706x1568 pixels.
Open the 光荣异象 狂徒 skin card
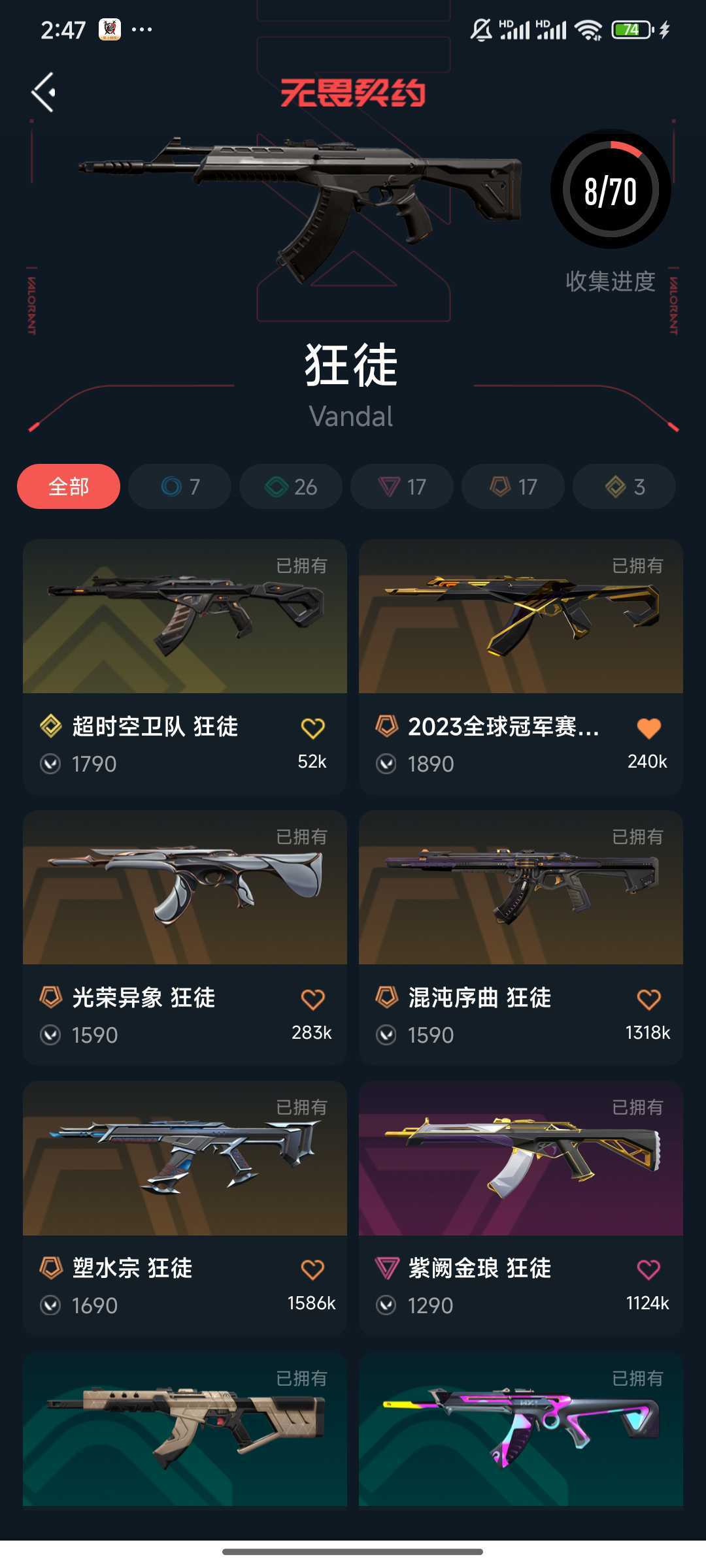click(185, 938)
